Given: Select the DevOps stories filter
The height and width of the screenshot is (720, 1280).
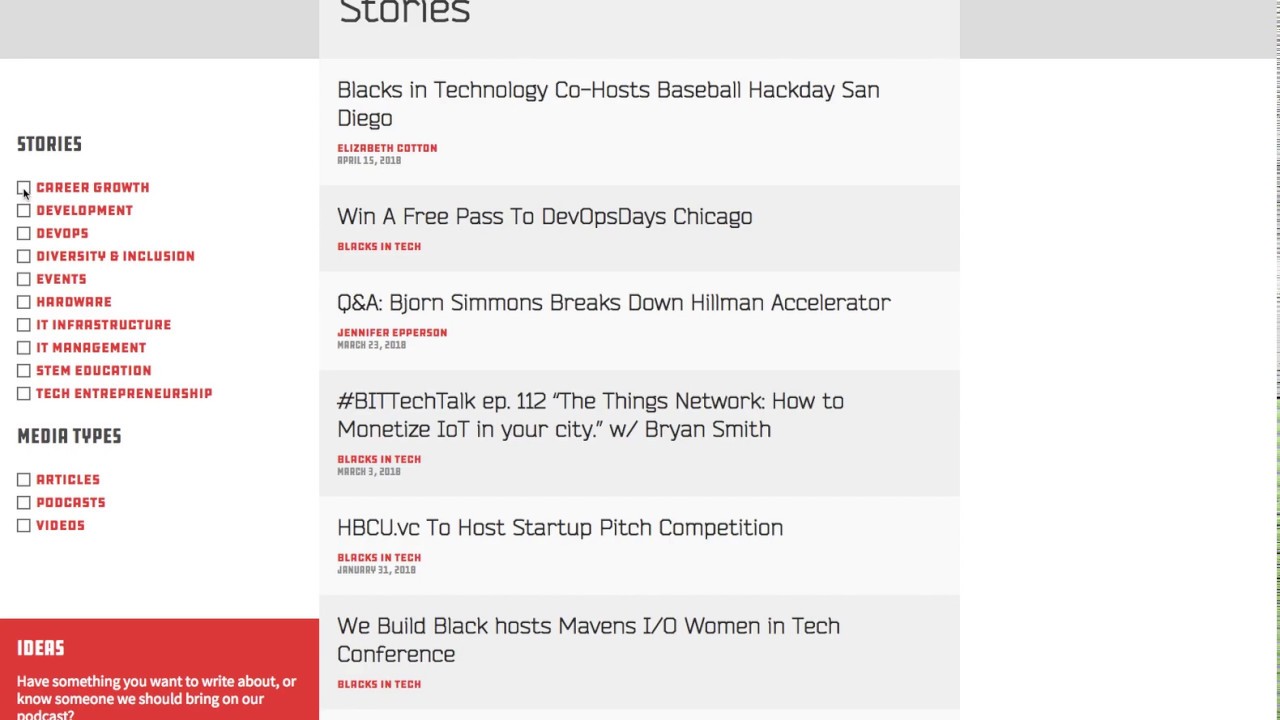Looking at the screenshot, I should [x=24, y=234].
